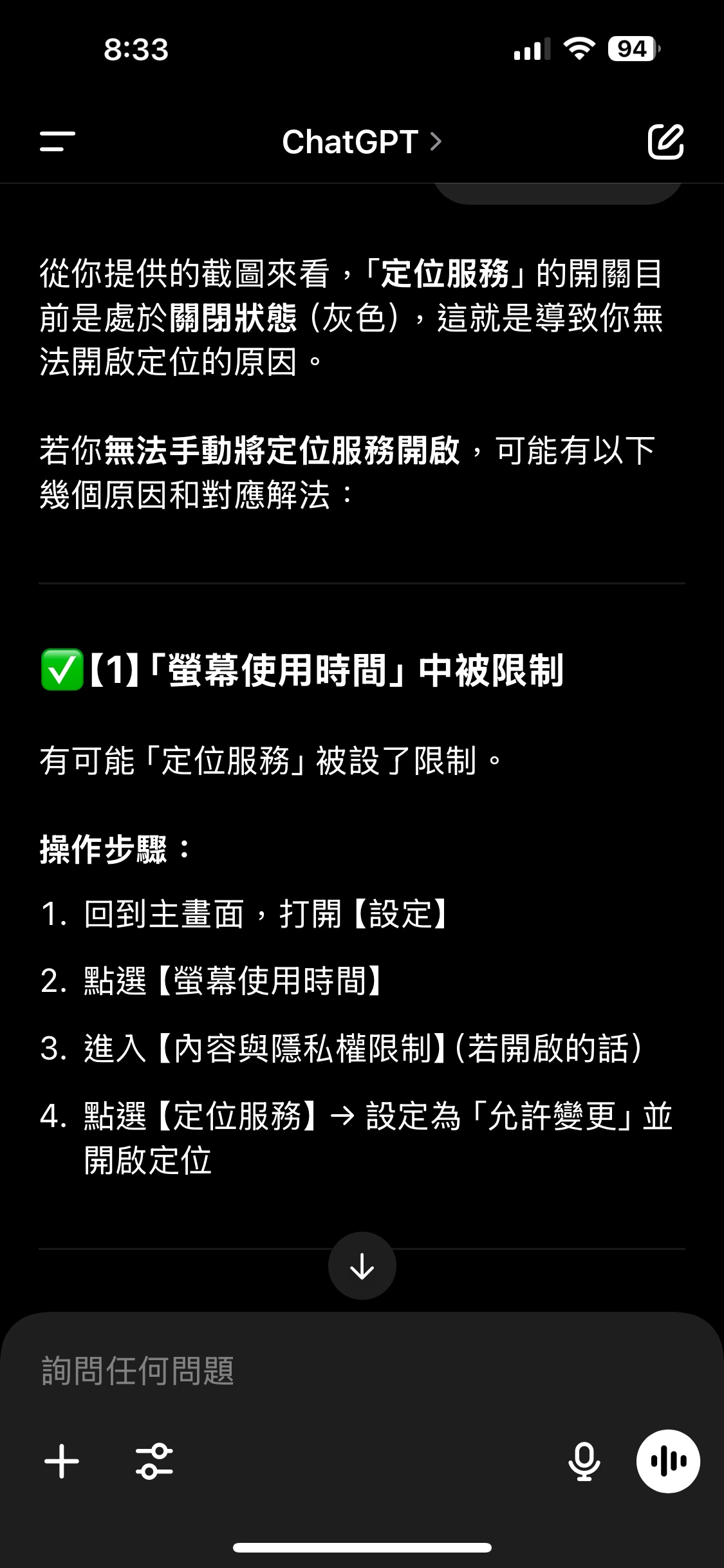Launch voice mode with the waveform button
Viewport: 724px width, 1568px height.
click(x=668, y=1461)
